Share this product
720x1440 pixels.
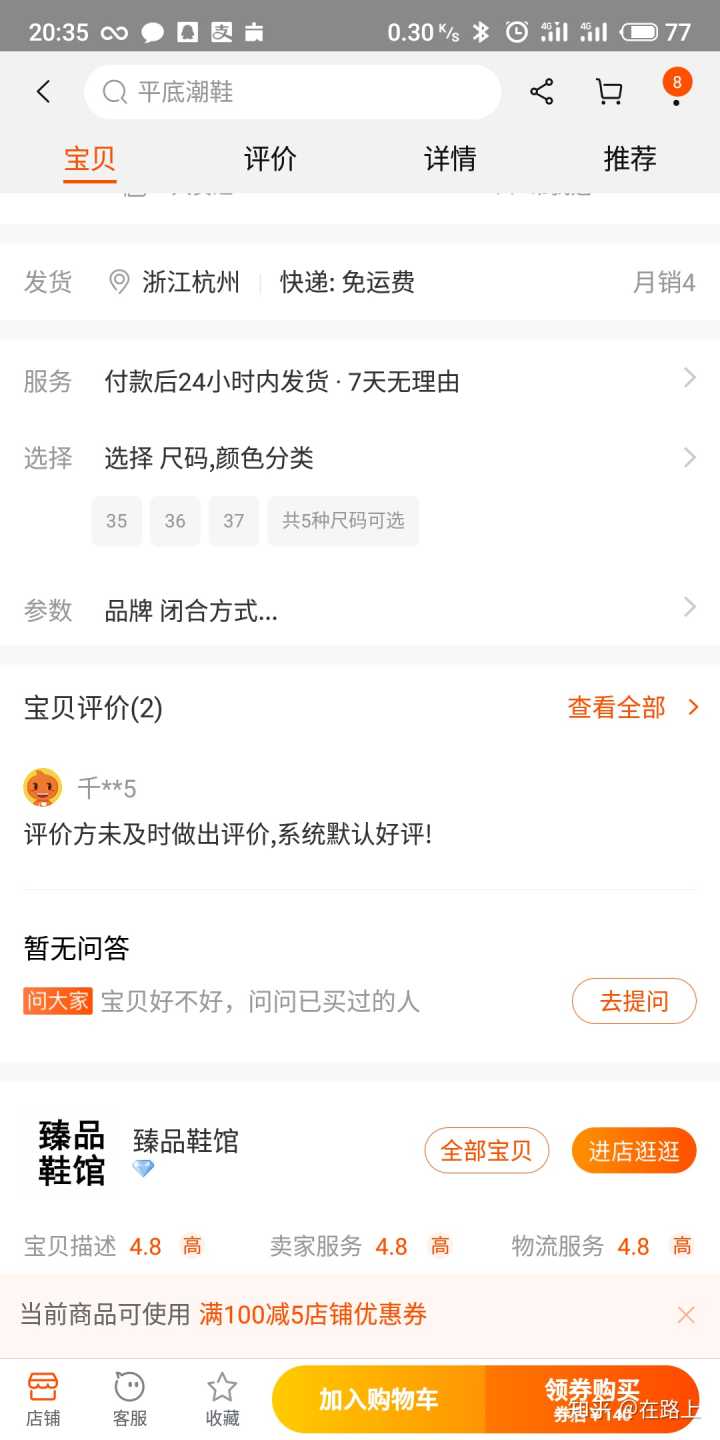(542, 92)
